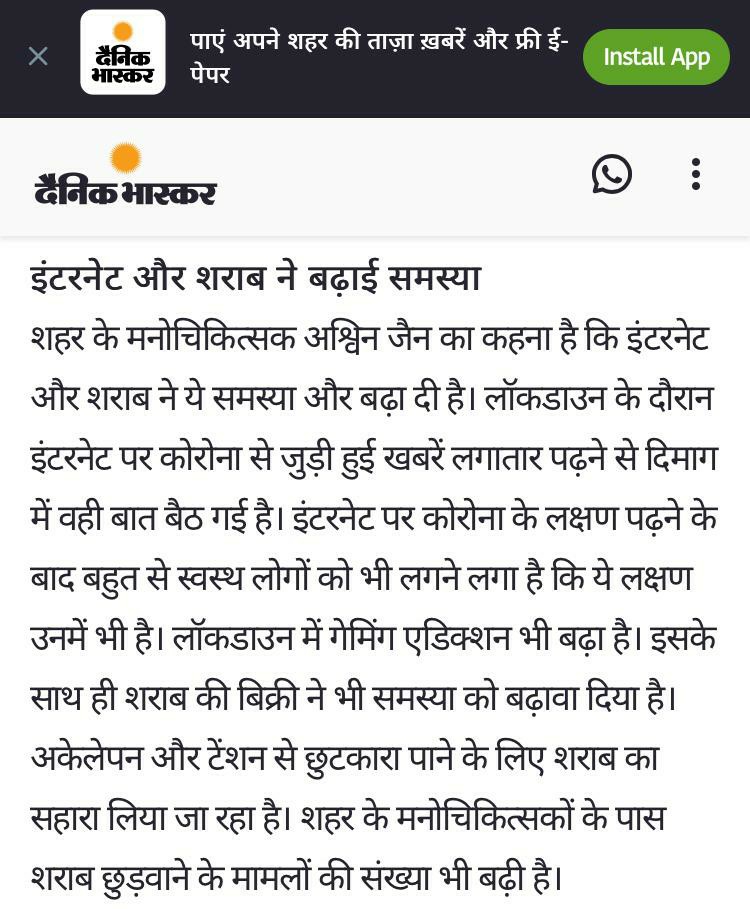Open the Dainik Bhaskar home logo

(x=125, y=177)
